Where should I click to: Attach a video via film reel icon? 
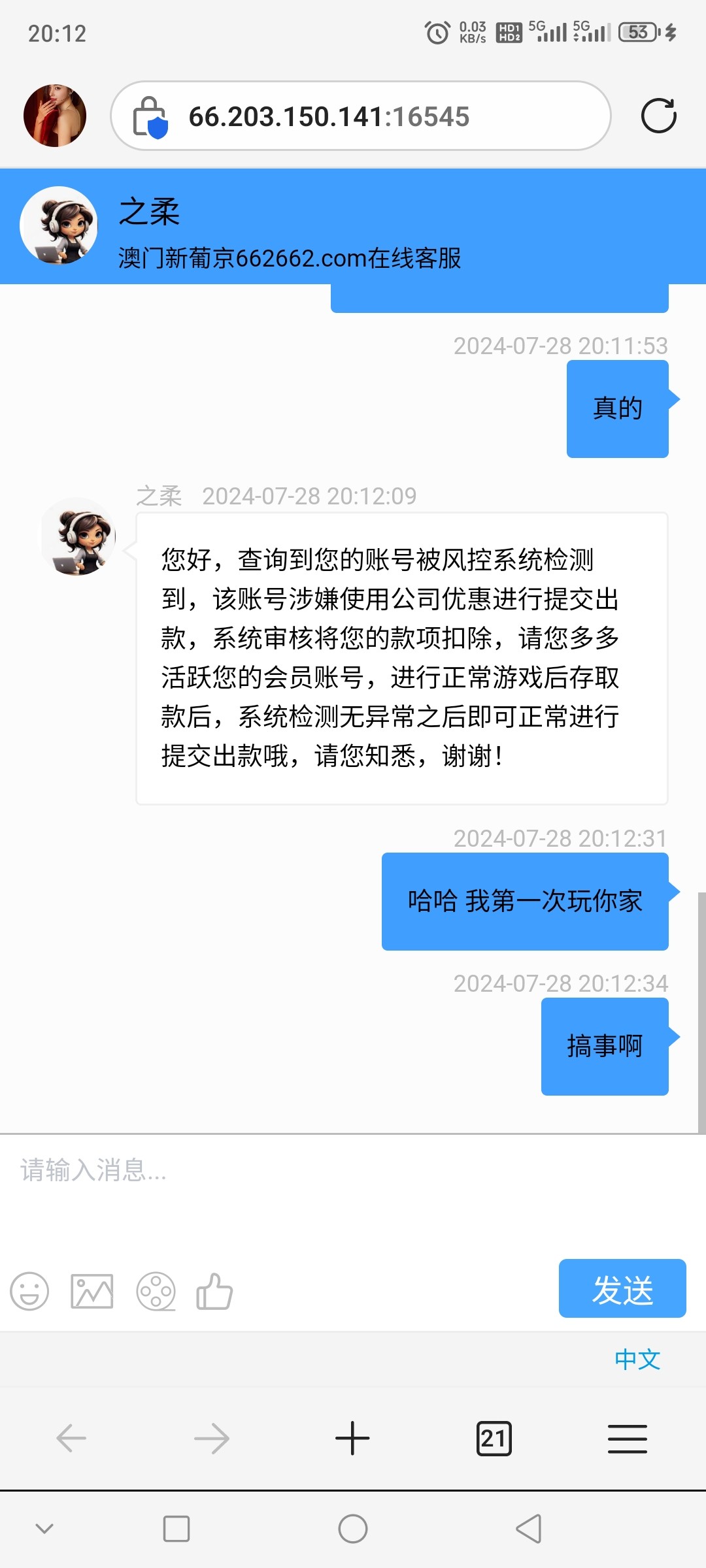pos(156,1291)
